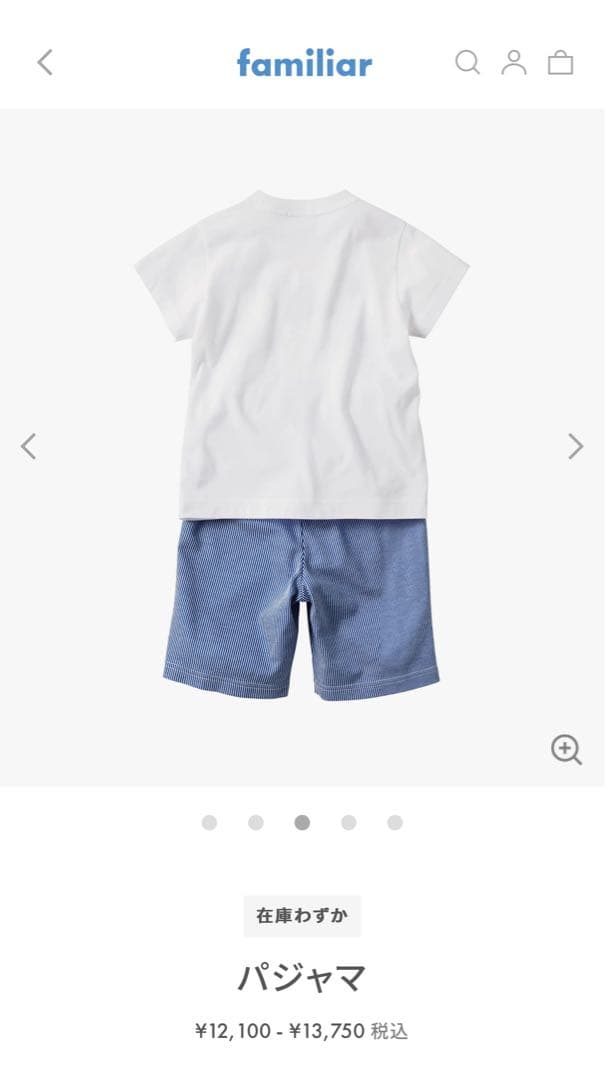View the shopping bag
The image size is (605, 1080).
561,63
